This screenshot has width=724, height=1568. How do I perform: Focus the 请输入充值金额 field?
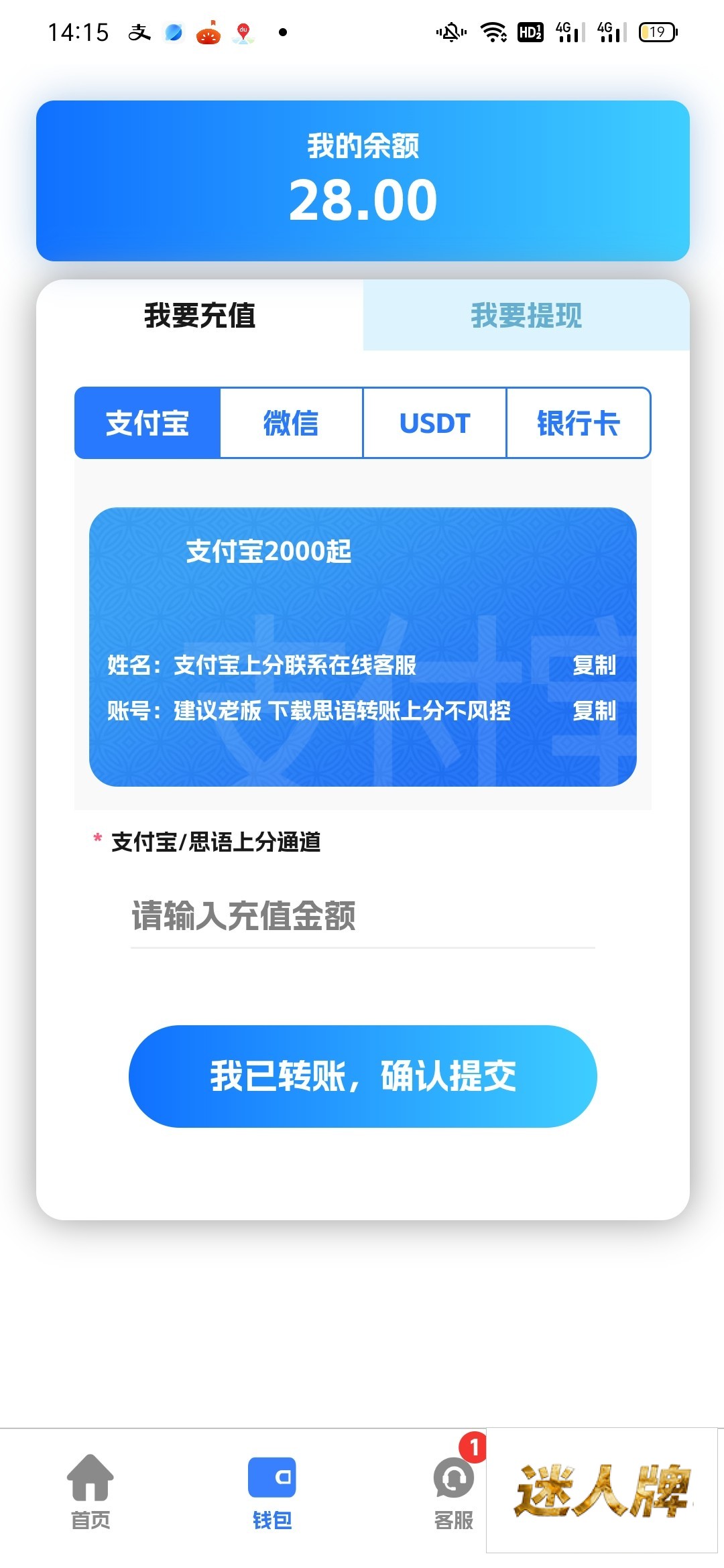click(362, 916)
